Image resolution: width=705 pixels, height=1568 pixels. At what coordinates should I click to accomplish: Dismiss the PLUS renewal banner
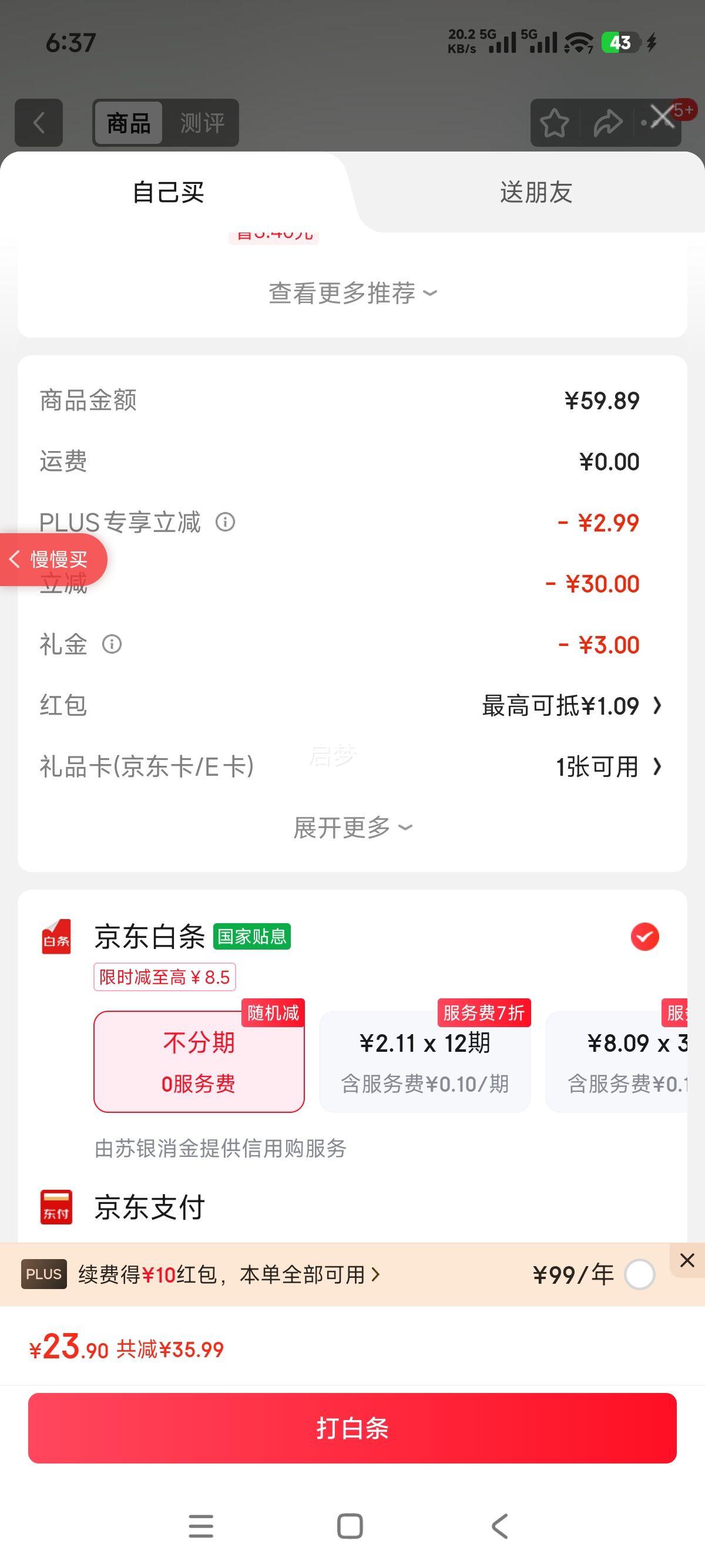point(687,1260)
